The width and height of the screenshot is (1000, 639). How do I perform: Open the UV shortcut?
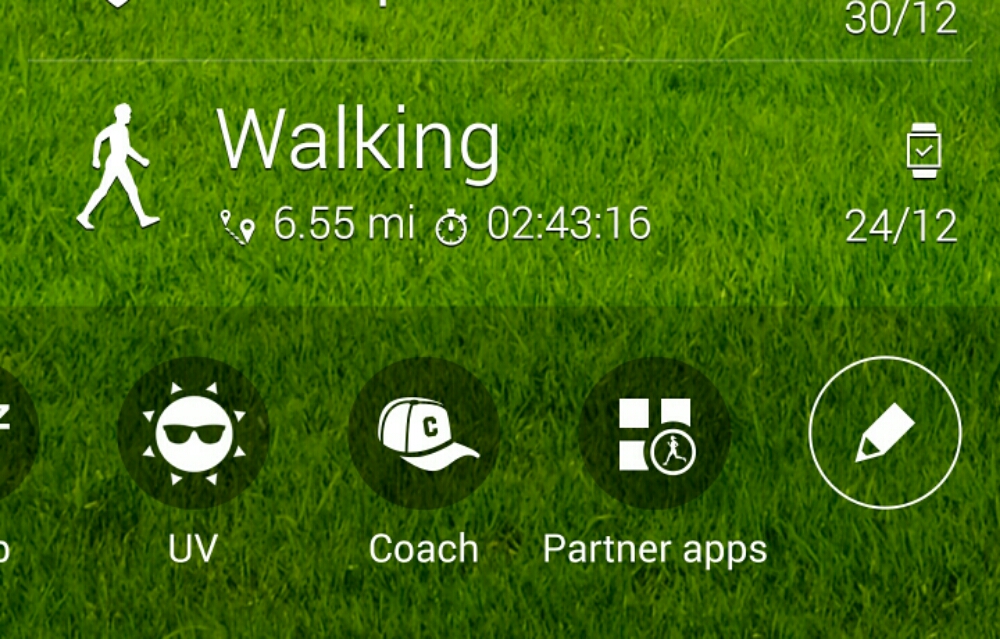pos(193,434)
